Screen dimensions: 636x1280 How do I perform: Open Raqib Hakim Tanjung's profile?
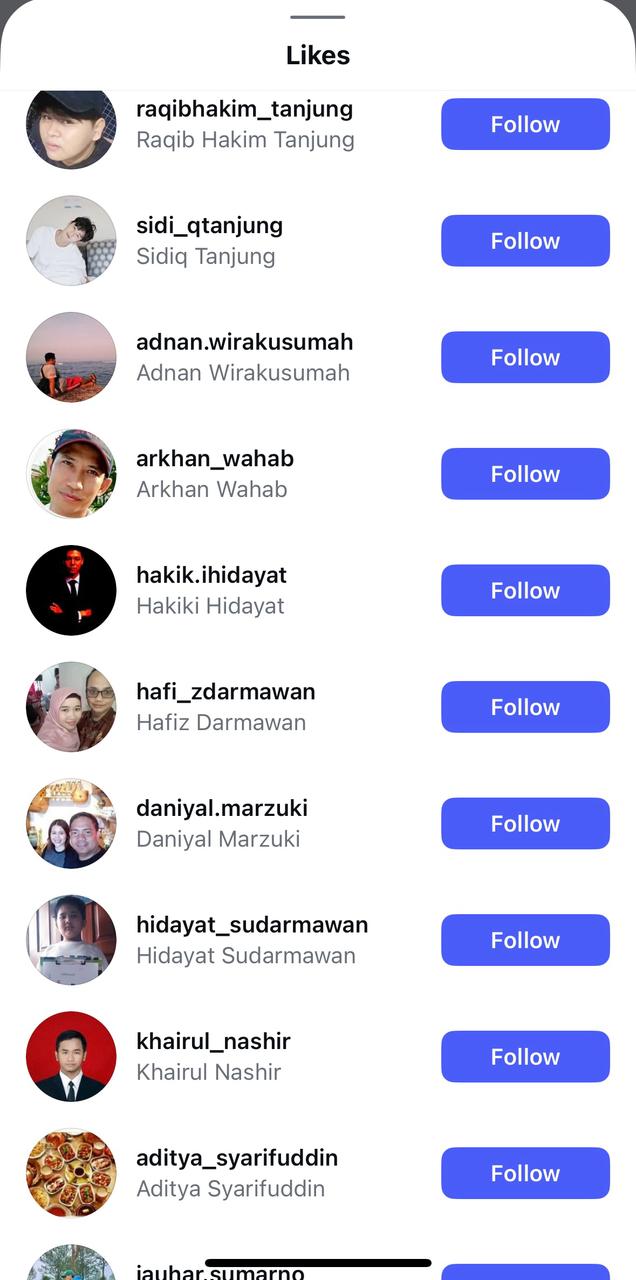244,124
